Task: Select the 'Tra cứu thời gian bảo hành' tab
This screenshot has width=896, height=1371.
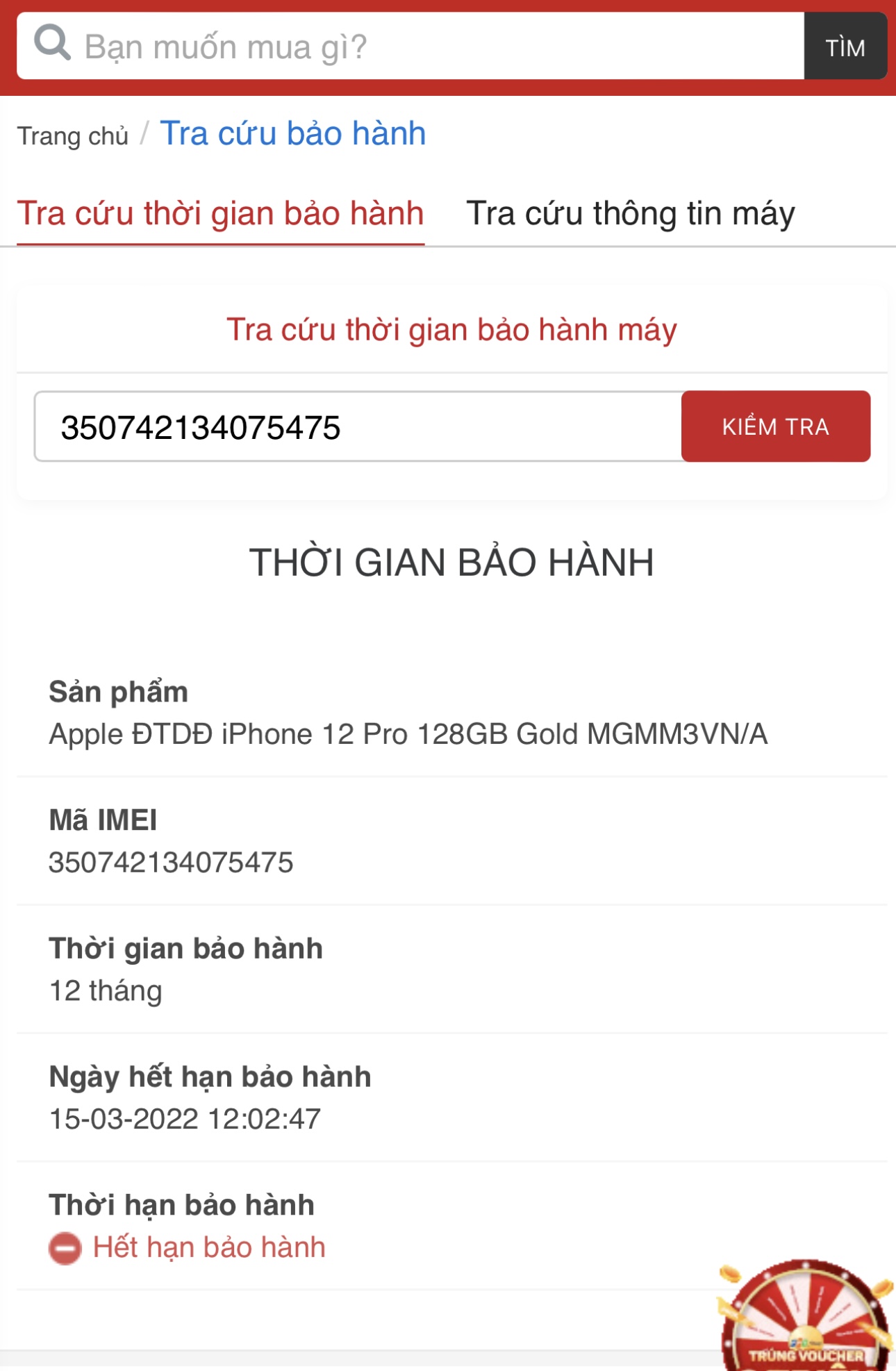Action: [x=220, y=213]
